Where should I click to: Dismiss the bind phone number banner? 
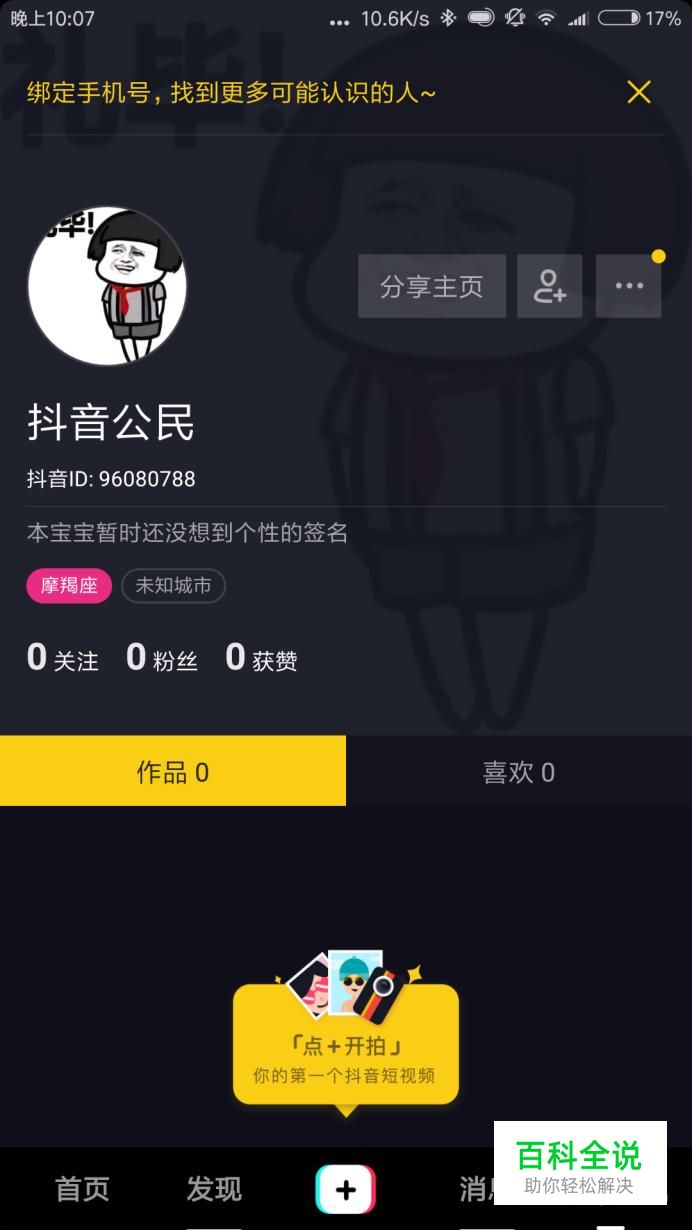click(x=638, y=93)
